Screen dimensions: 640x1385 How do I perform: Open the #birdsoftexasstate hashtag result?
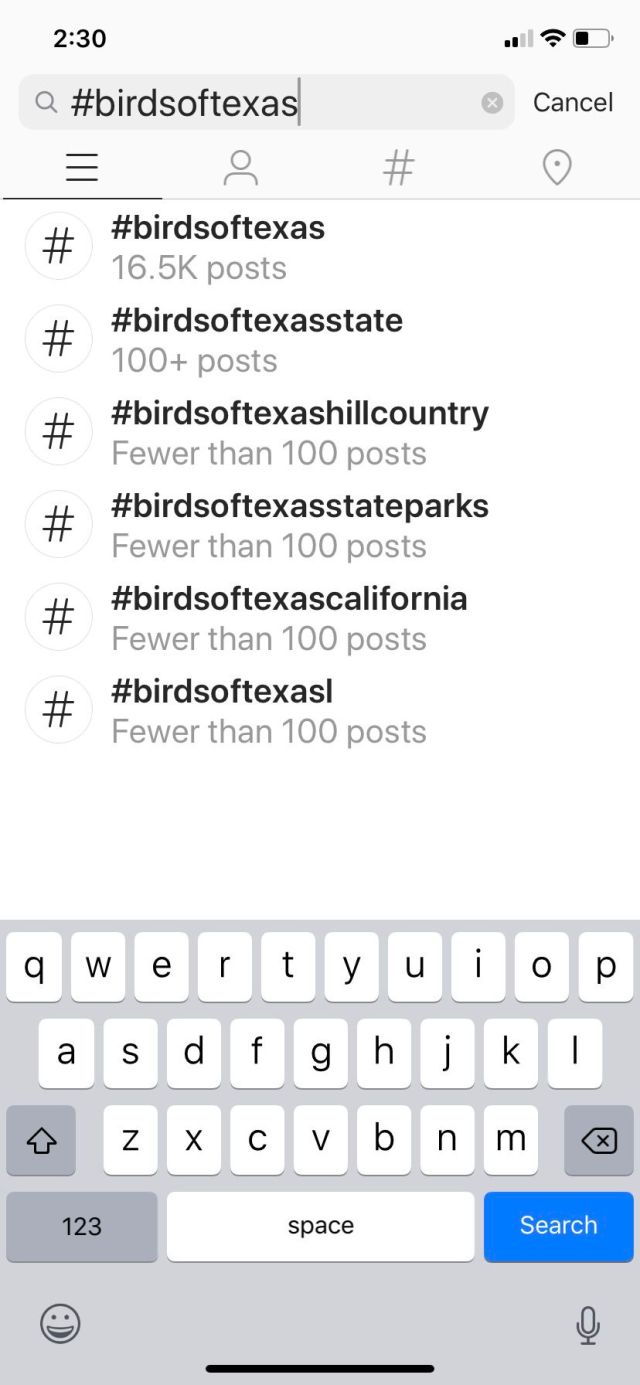[x=320, y=339]
